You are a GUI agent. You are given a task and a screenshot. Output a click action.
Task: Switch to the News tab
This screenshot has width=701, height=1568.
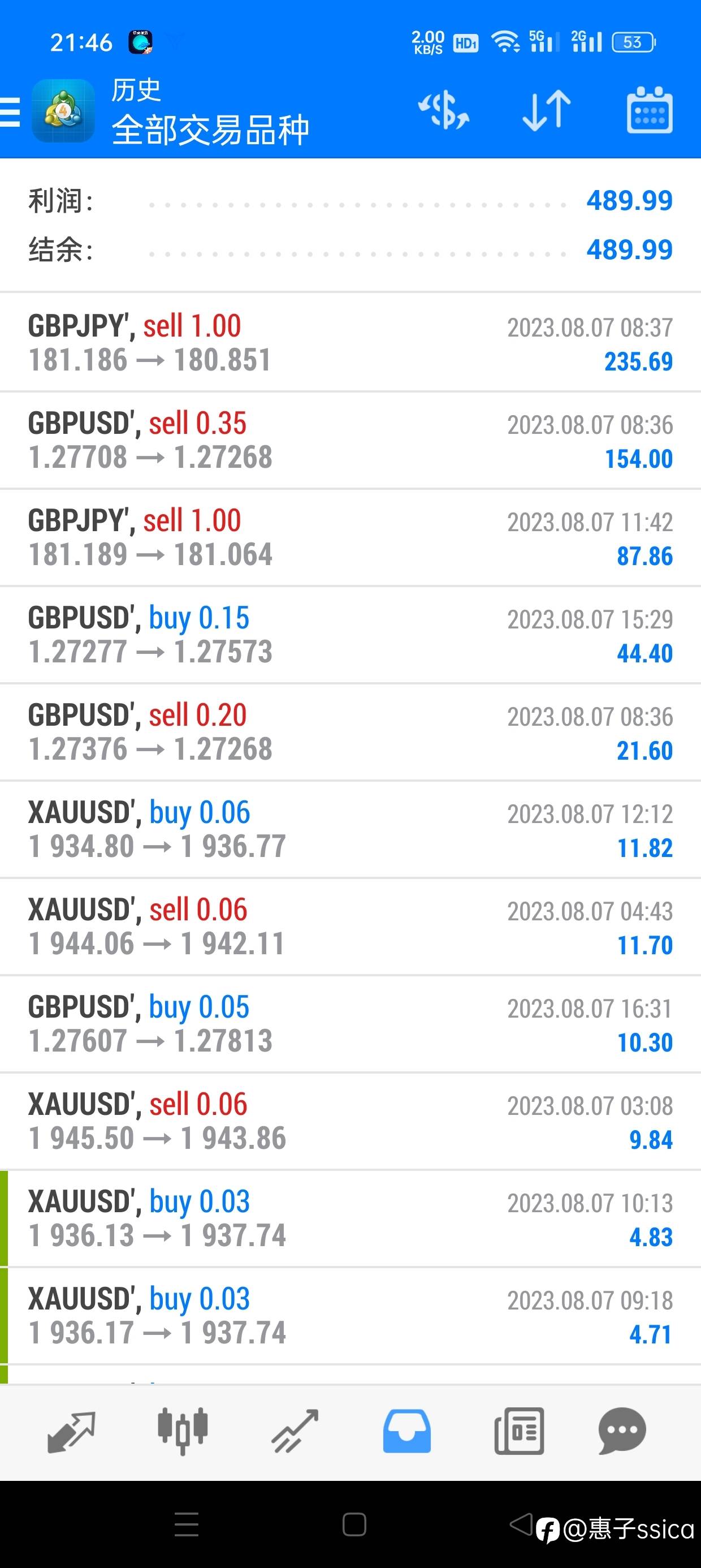[x=519, y=1432]
